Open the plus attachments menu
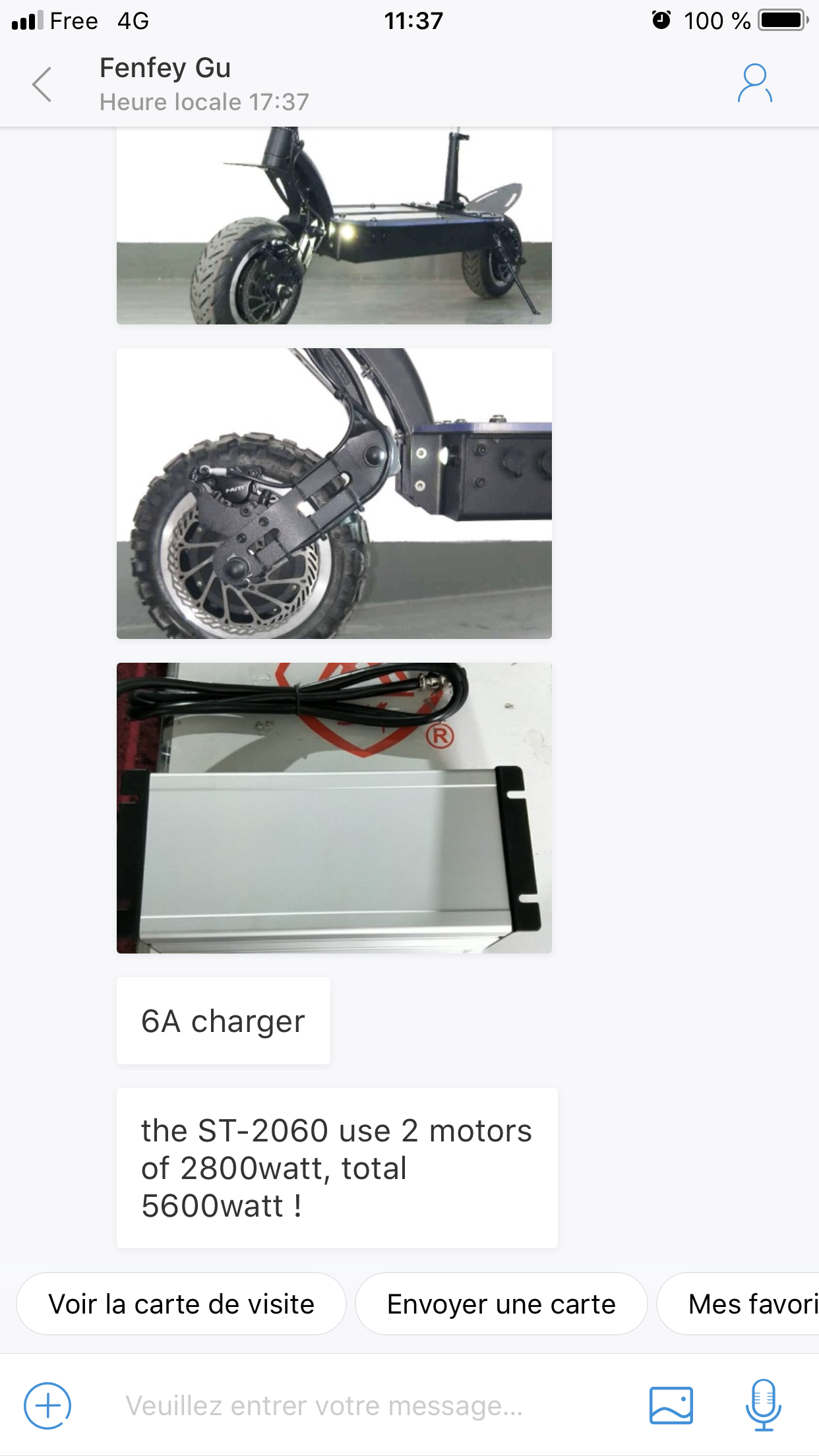This screenshot has width=819, height=1456. pos(47,1406)
